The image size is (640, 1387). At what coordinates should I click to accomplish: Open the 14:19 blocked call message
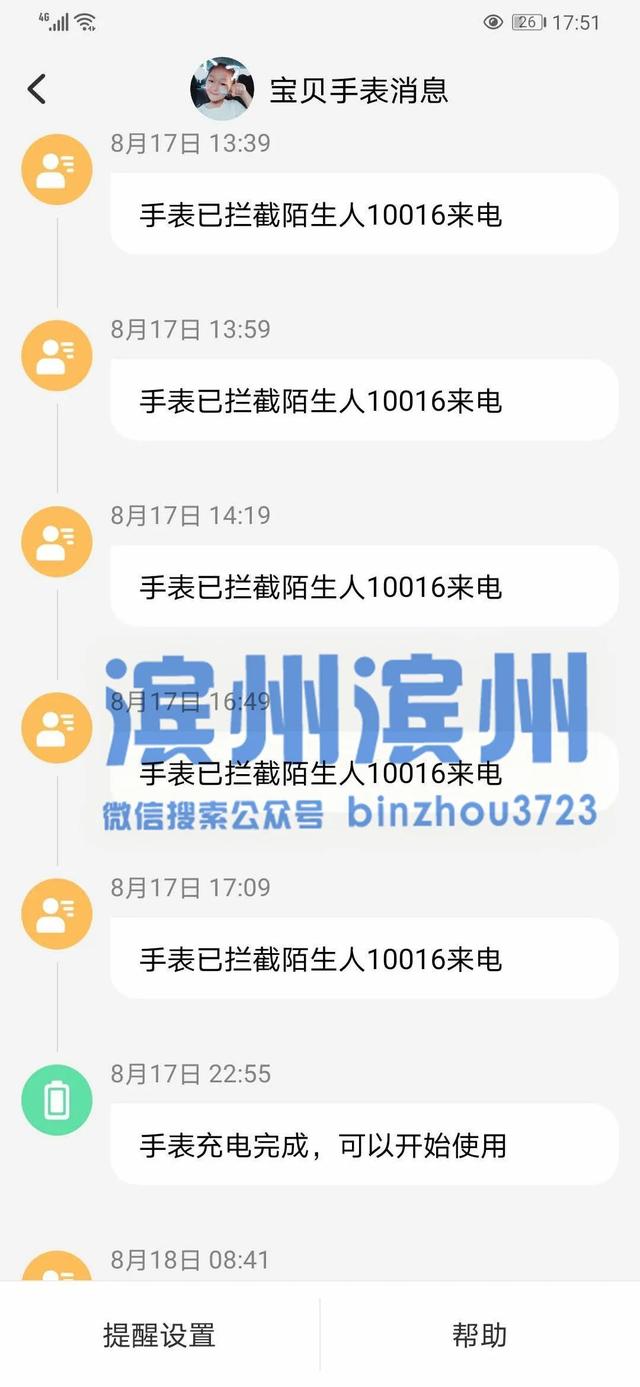(364, 586)
